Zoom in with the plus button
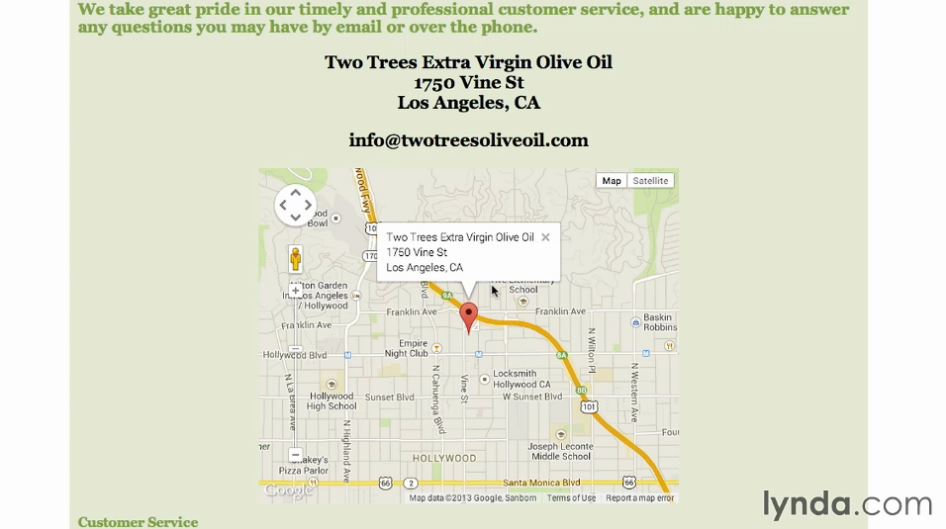The width and height of the screenshot is (946, 529). pos(295,292)
